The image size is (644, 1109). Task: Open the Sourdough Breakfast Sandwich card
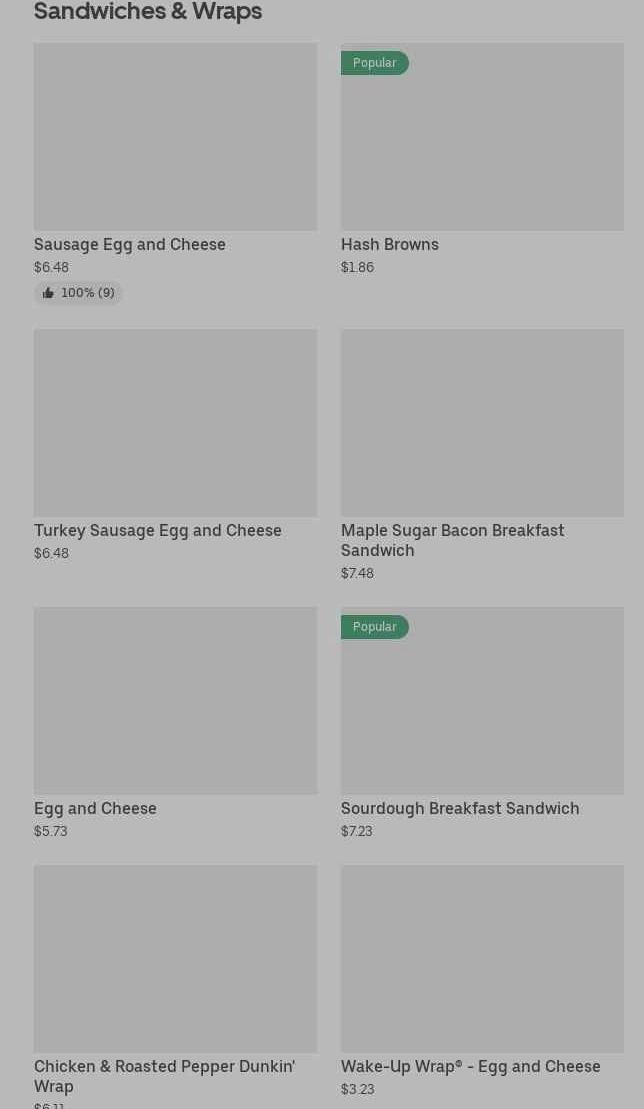(482, 701)
